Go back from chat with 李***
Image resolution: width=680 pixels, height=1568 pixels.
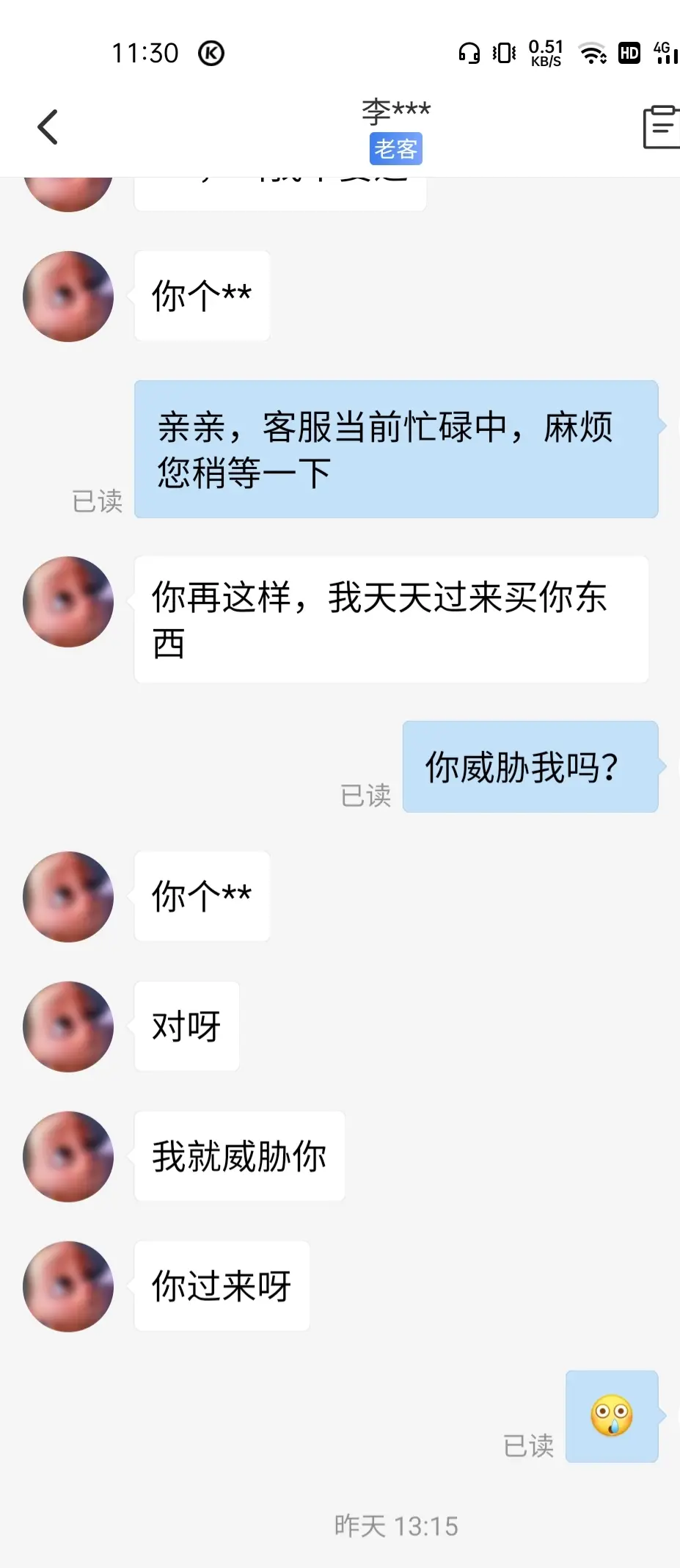tap(48, 128)
